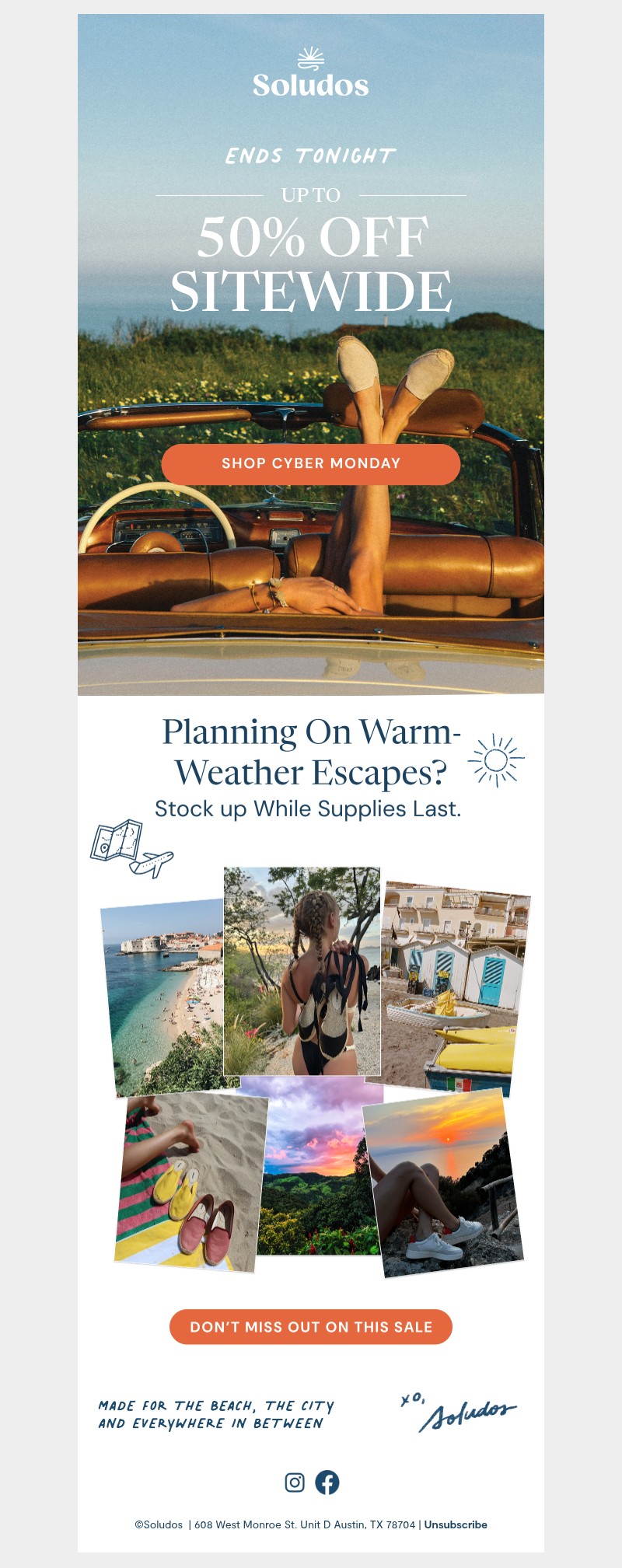The width and height of the screenshot is (622, 1568).
Task: Tap Don't Miss Out On This Sale
Action: (x=311, y=1327)
